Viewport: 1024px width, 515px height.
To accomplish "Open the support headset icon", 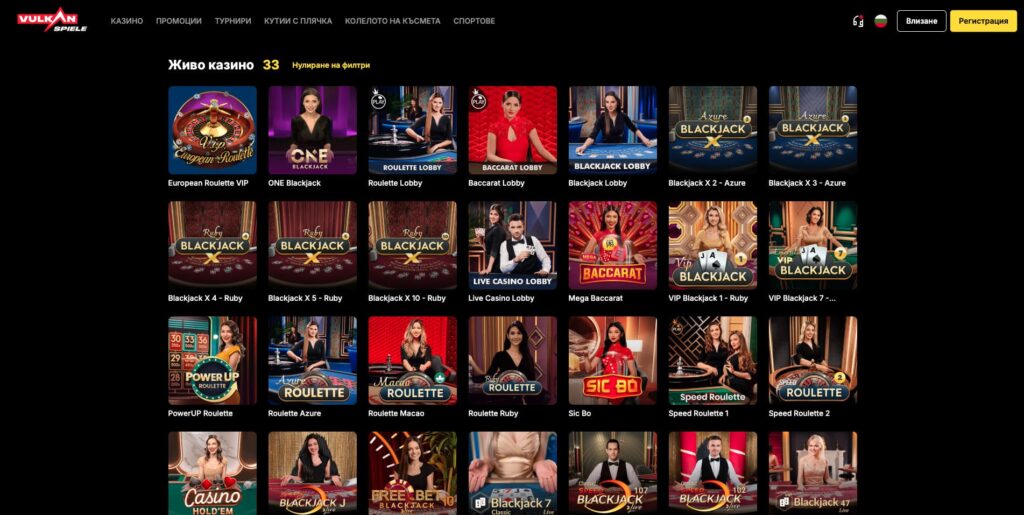I will (858, 21).
